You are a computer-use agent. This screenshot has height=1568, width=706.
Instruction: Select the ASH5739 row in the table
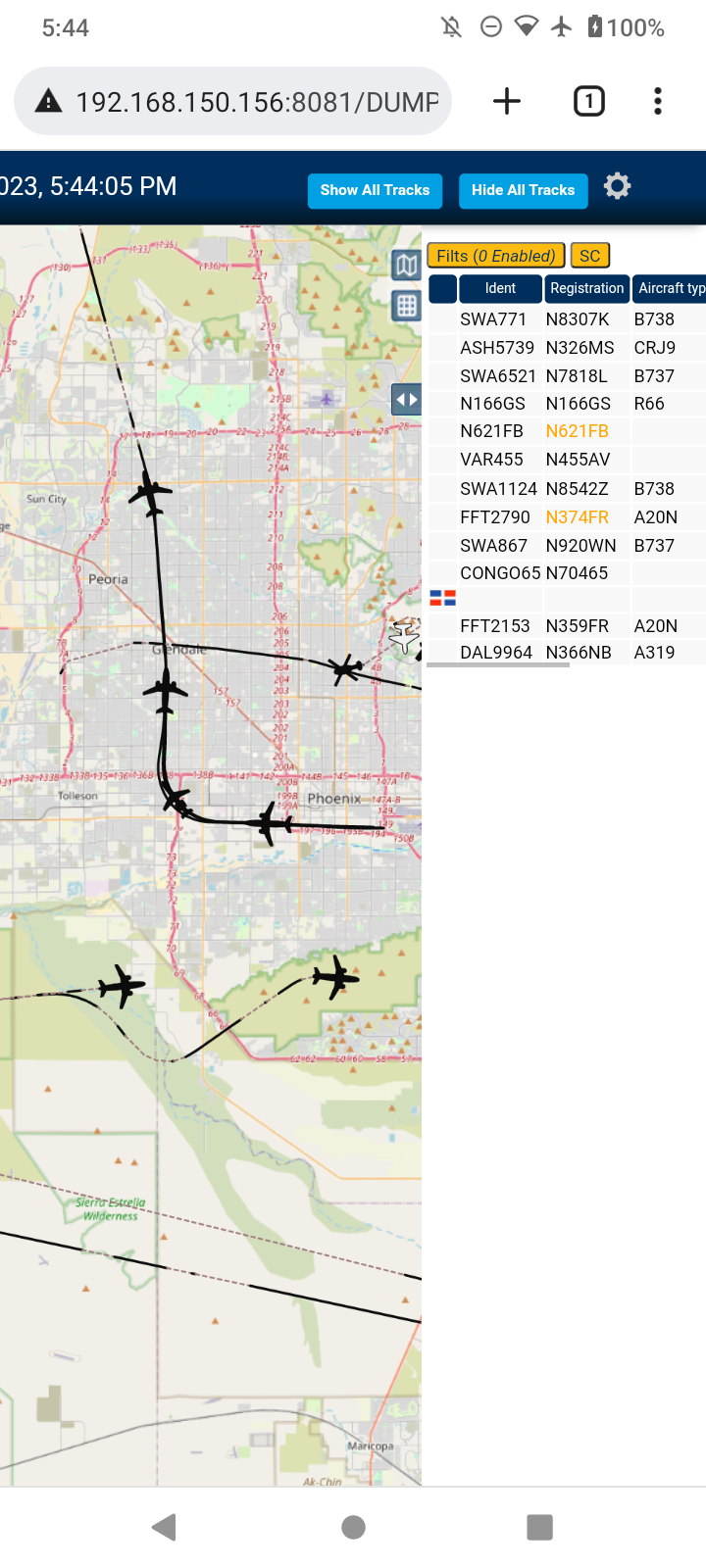point(567,348)
